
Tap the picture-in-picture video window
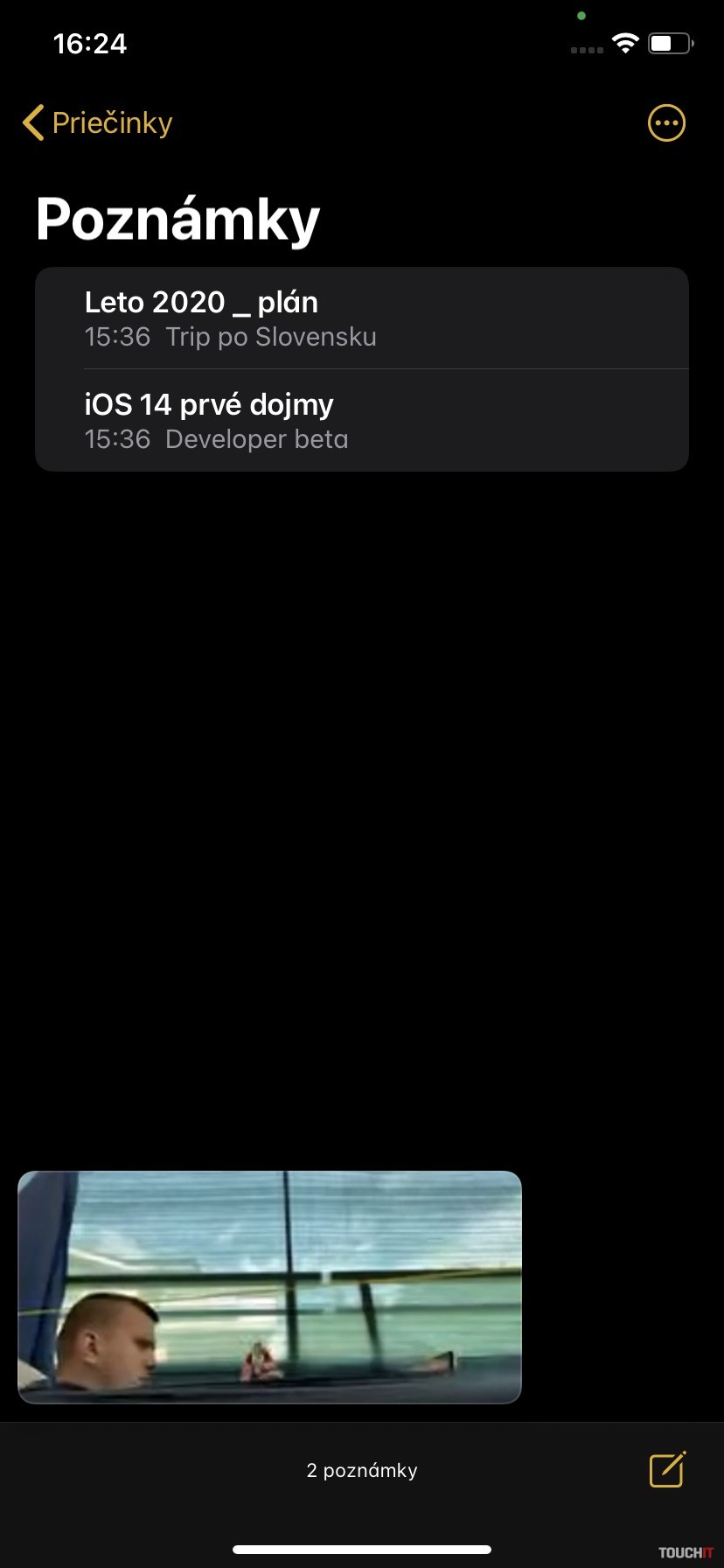point(269,1287)
